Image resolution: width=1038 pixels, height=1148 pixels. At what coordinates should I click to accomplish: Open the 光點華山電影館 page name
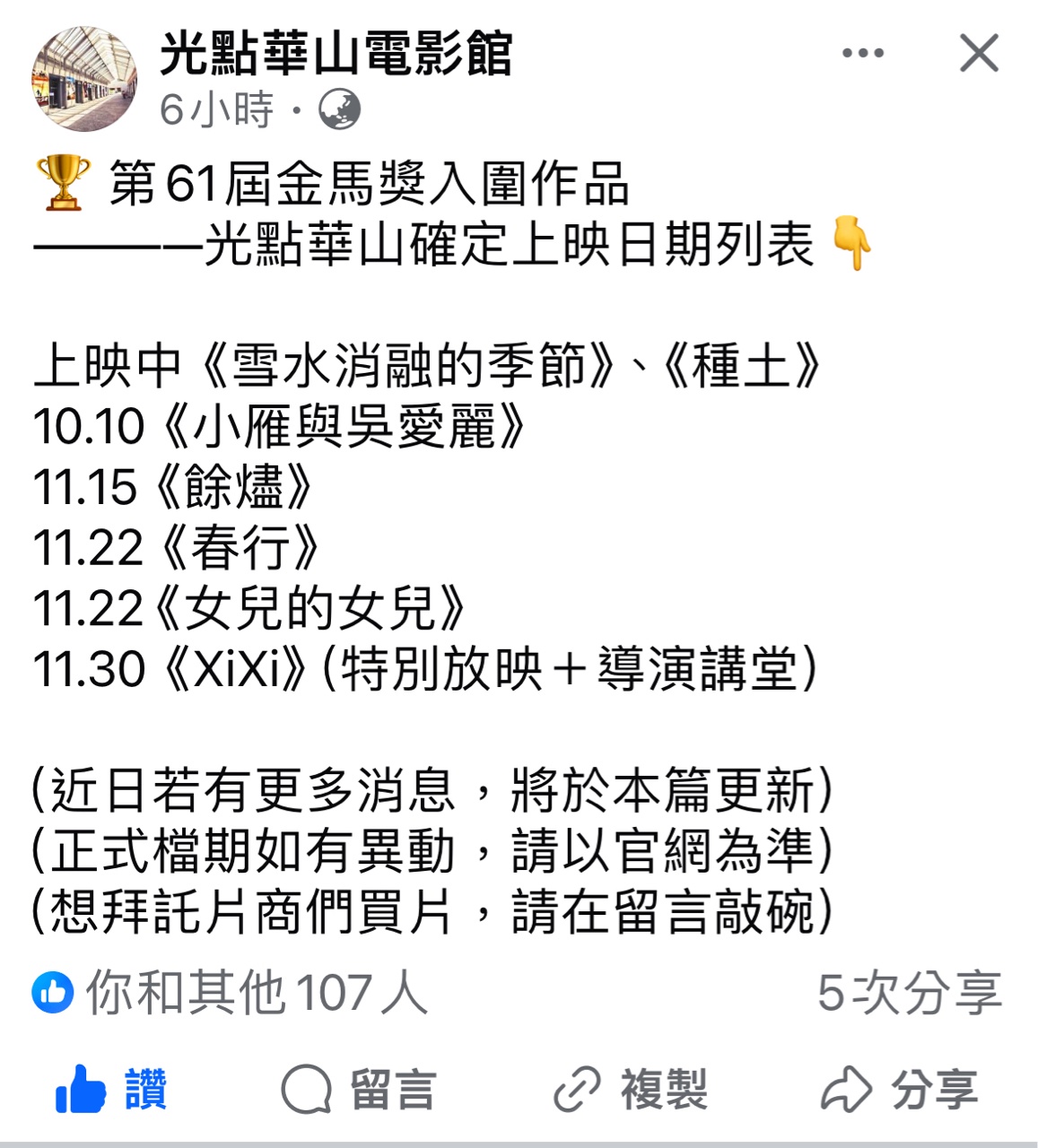click(336, 54)
